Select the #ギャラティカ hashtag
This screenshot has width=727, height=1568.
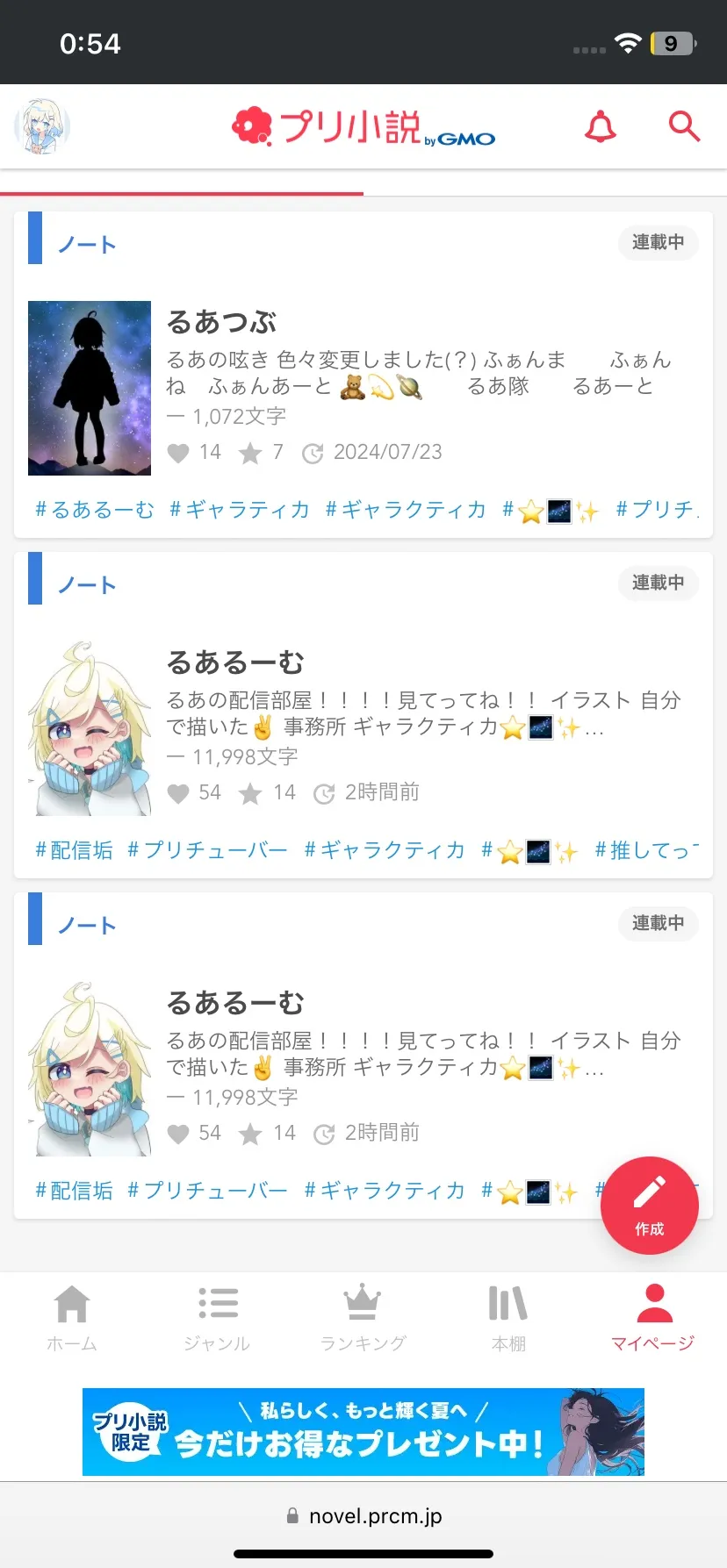click(240, 510)
